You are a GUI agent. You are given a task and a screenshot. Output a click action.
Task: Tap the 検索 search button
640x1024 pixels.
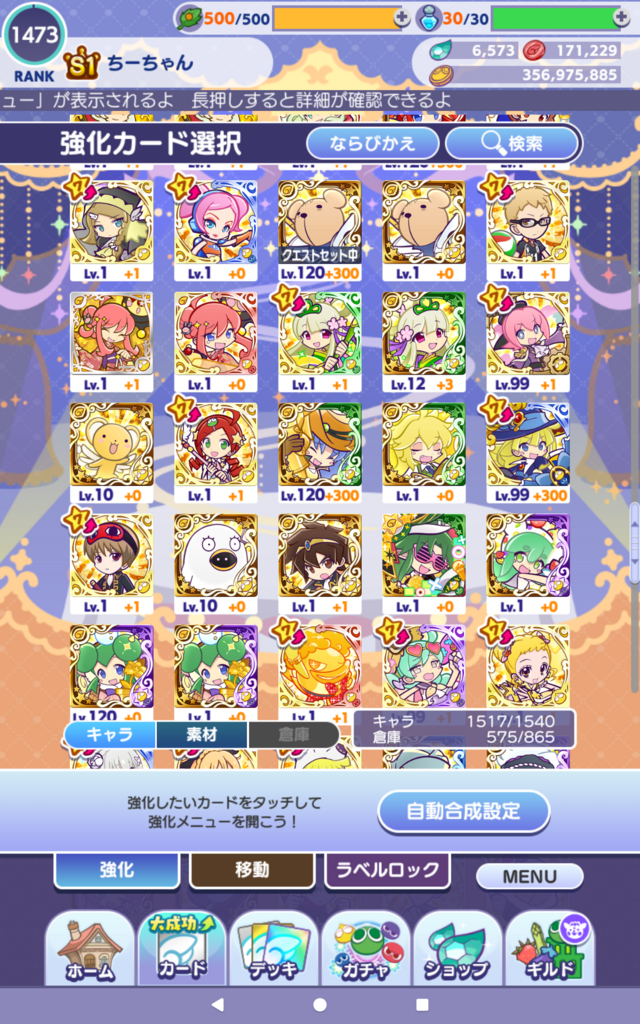point(512,143)
